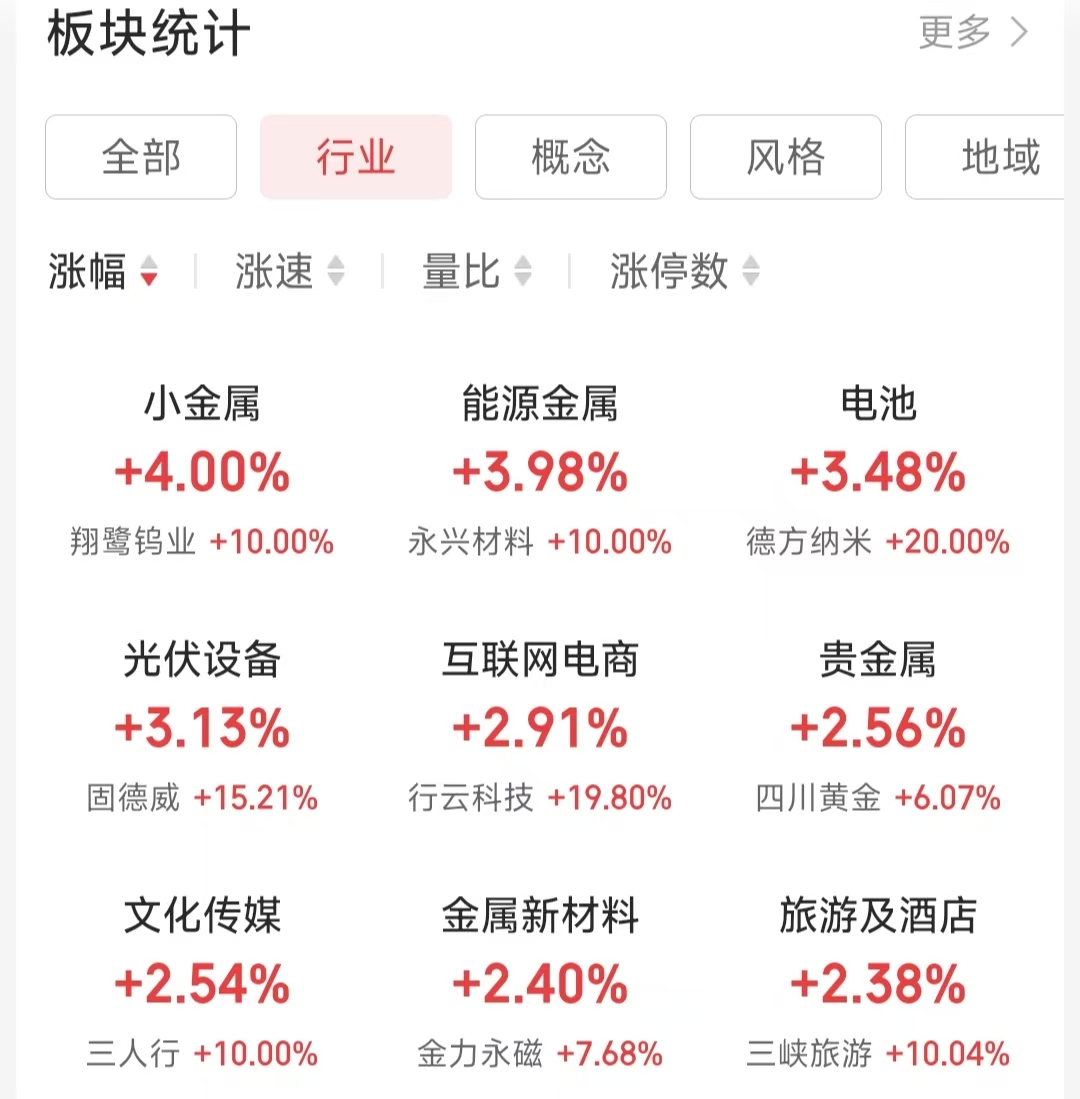Sort sectors by 量比
This screenshot has height=1099, width=1080.
coord(477,271)
